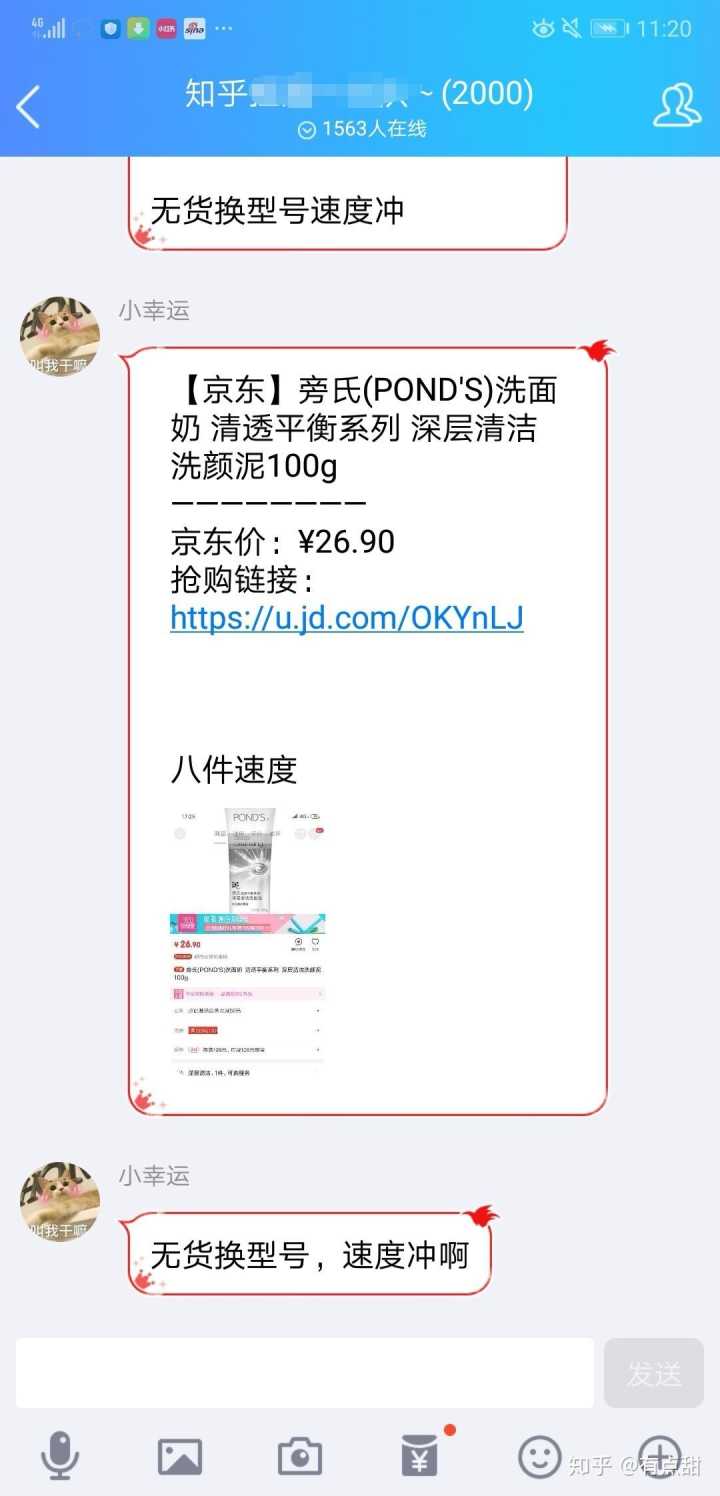Image resolution: width=720 pixels, height=1496 pixels.
Task: Open the 小幸运 avatar next to 无货换型号，速度冲啊
Action: [60, 1201]
